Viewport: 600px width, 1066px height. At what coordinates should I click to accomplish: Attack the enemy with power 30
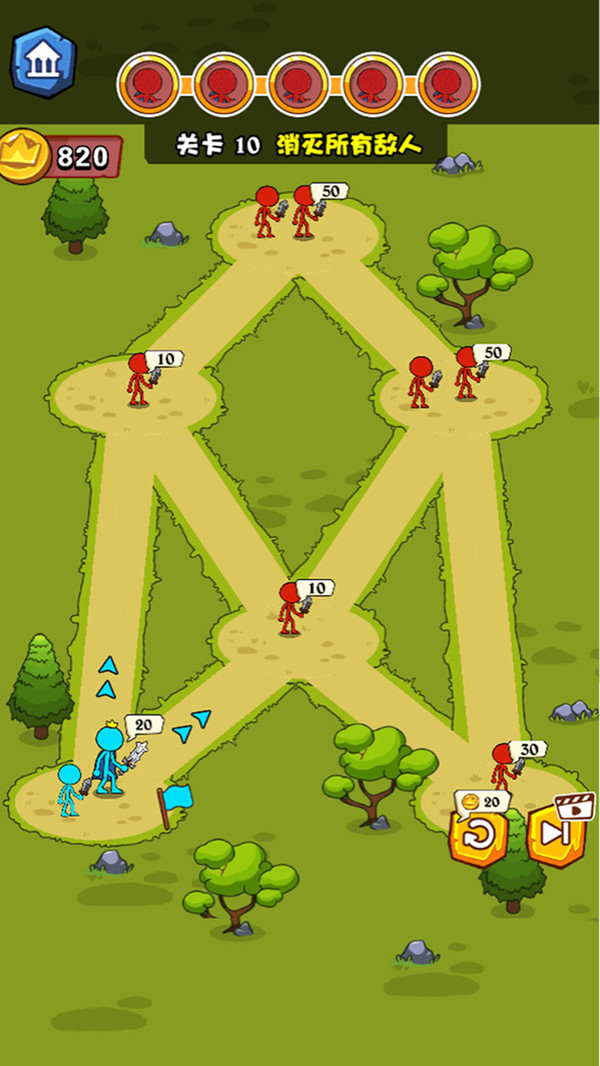[504, 768]
